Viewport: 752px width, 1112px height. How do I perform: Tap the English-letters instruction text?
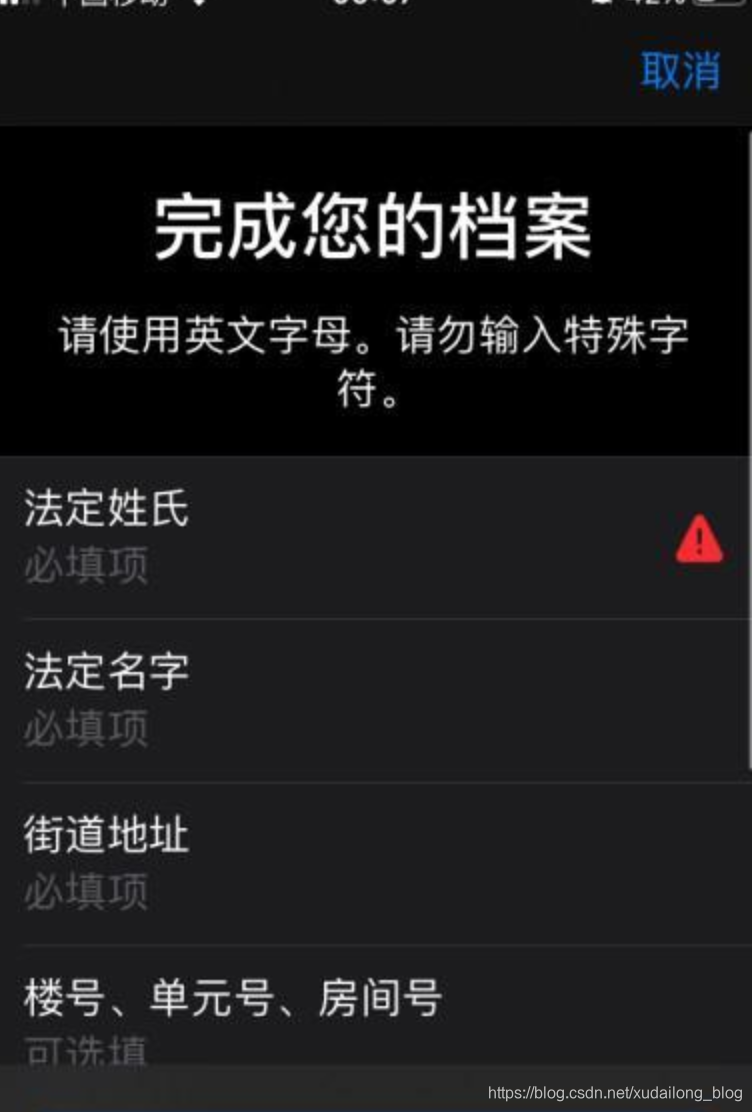tap(376, 358)
